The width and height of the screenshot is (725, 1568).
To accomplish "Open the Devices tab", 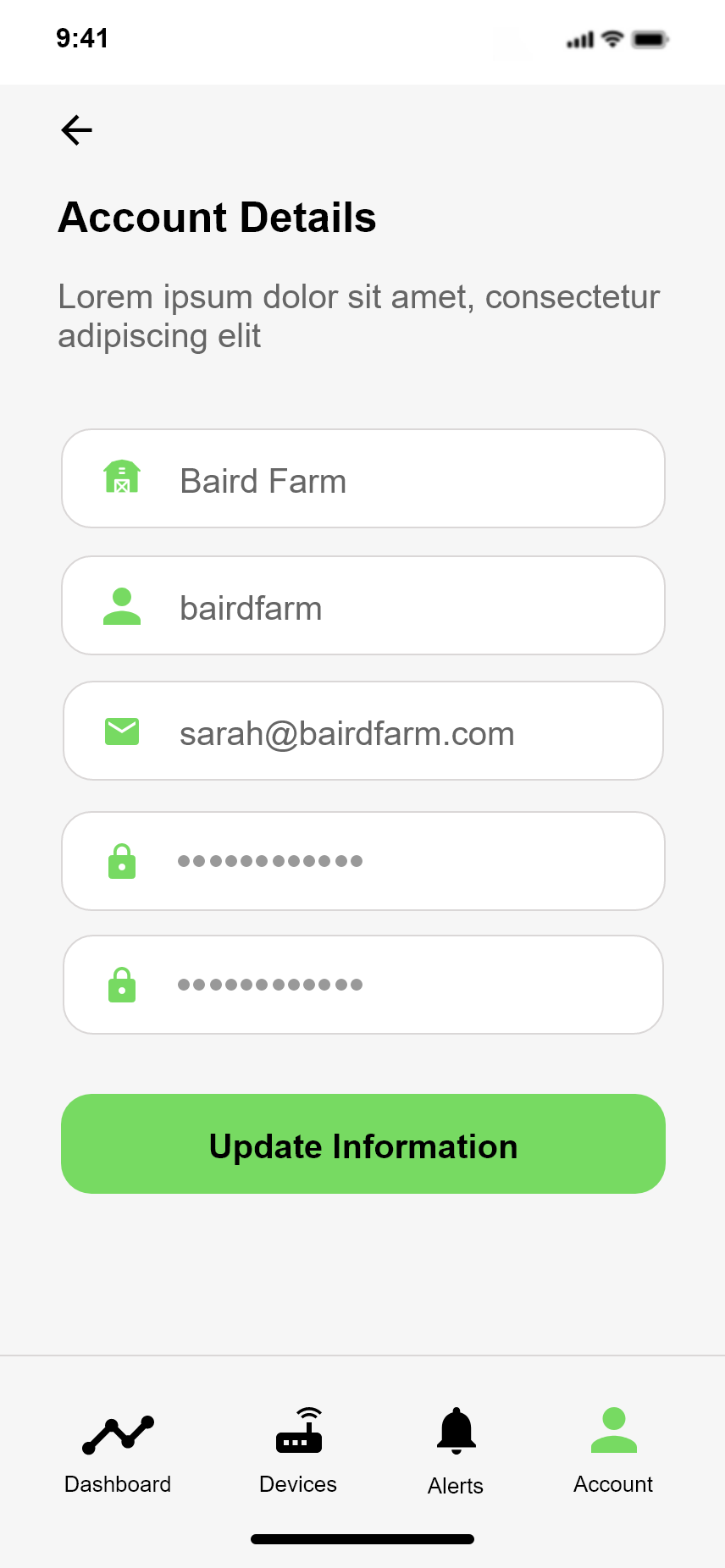I will point(298,1451).
